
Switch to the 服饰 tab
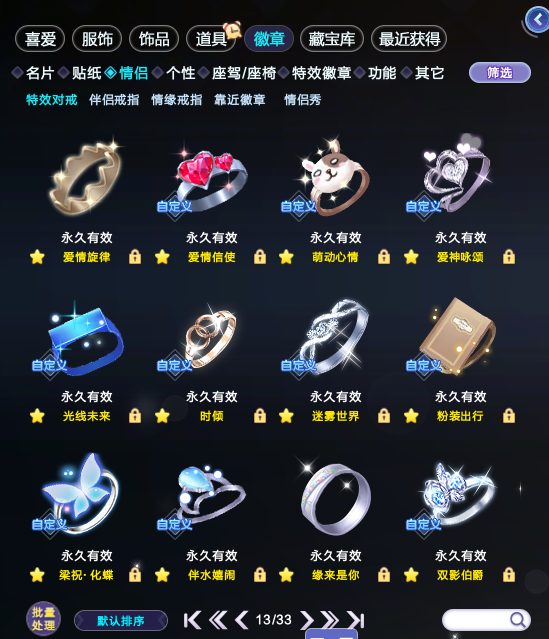tap(97, 39)
